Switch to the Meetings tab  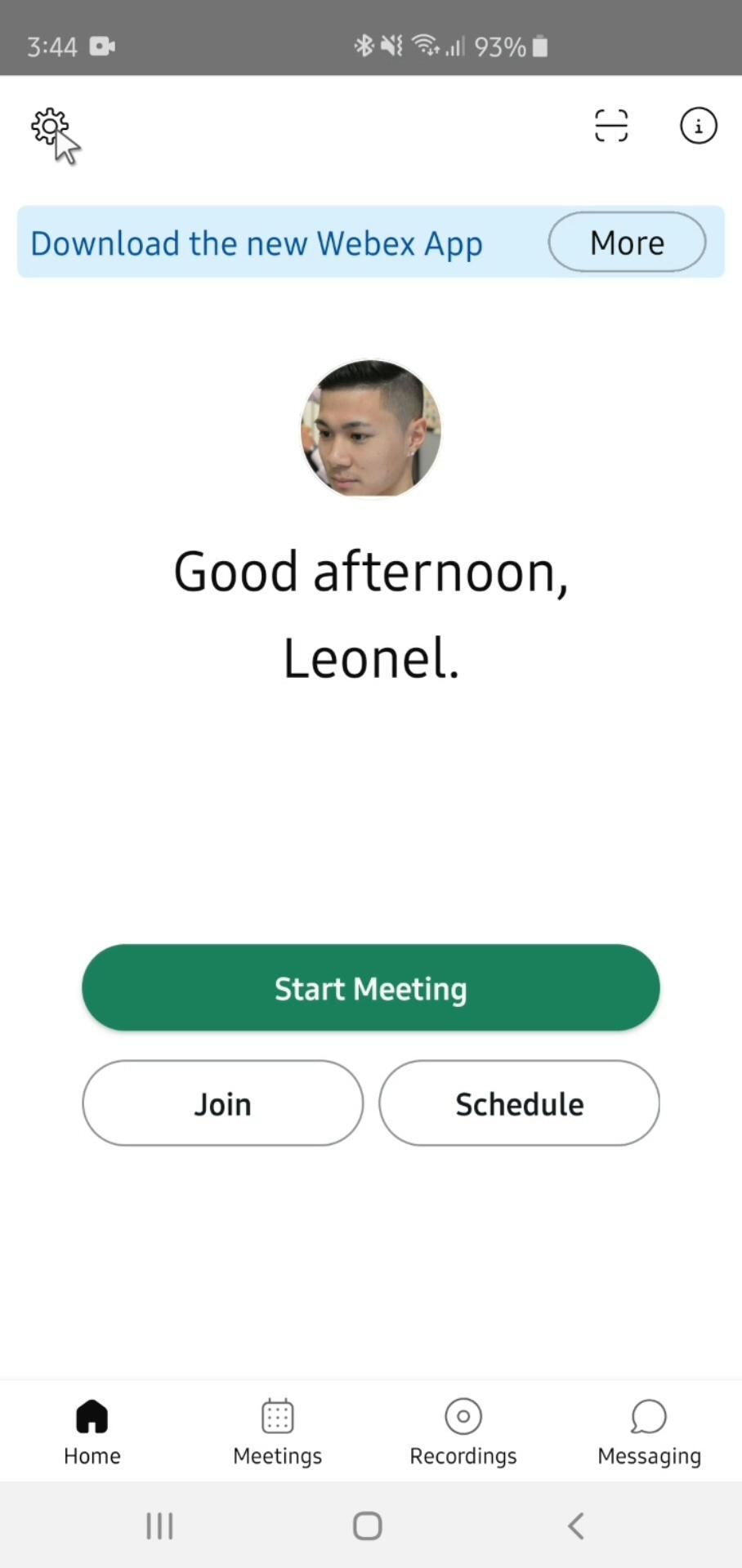[278, 1432]
